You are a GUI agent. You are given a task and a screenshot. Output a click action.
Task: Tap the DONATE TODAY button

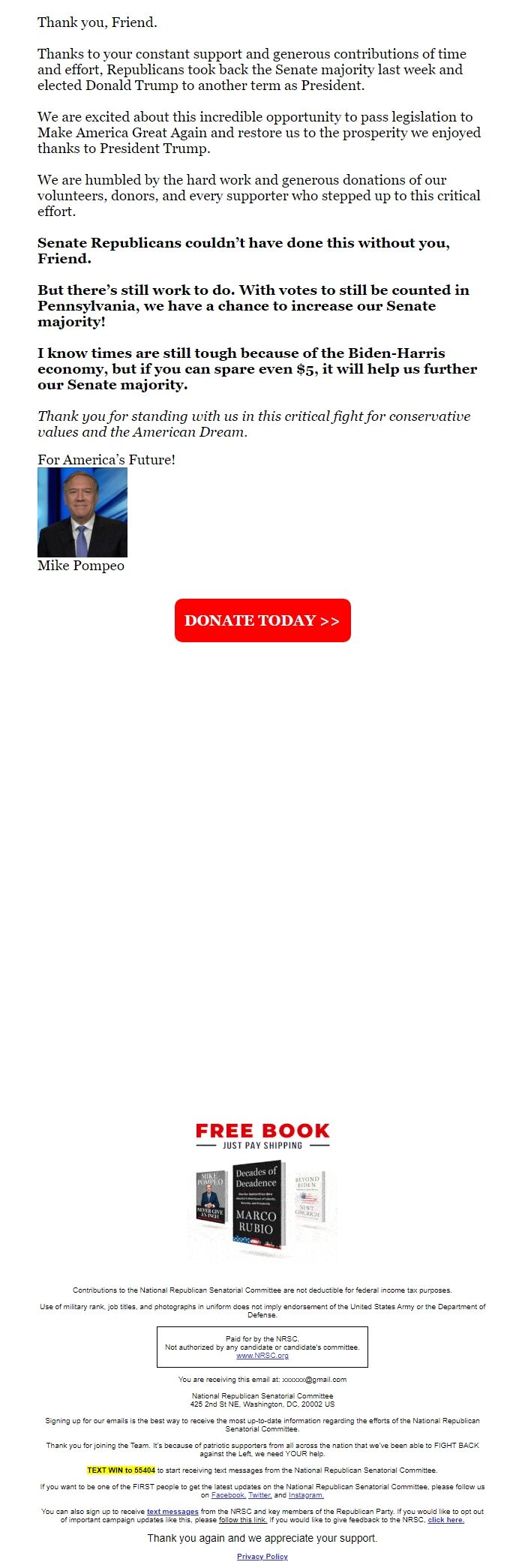[x=262, y=620]
